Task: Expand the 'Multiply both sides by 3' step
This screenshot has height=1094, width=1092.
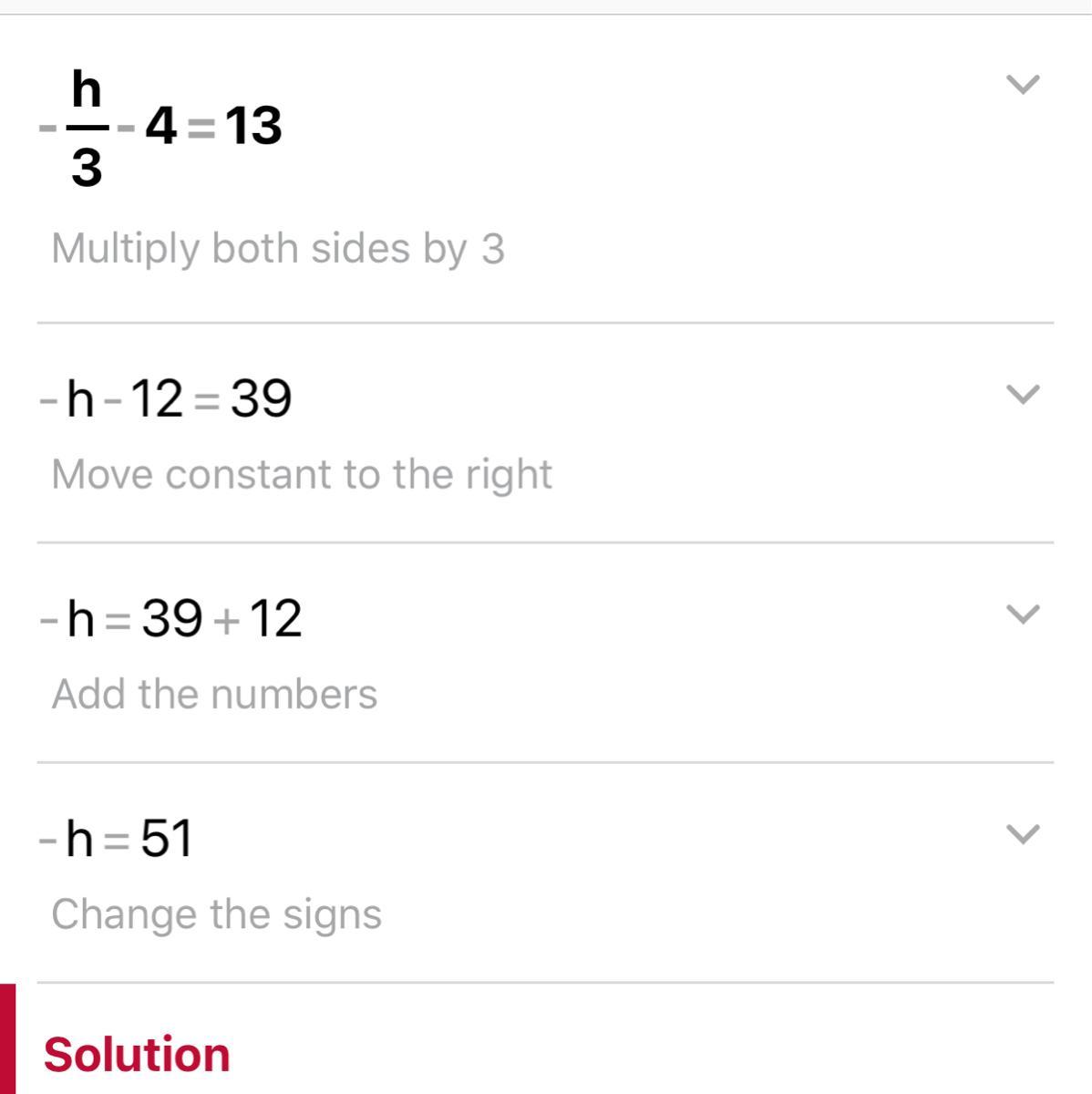Action: click(x=1022, y=85)
